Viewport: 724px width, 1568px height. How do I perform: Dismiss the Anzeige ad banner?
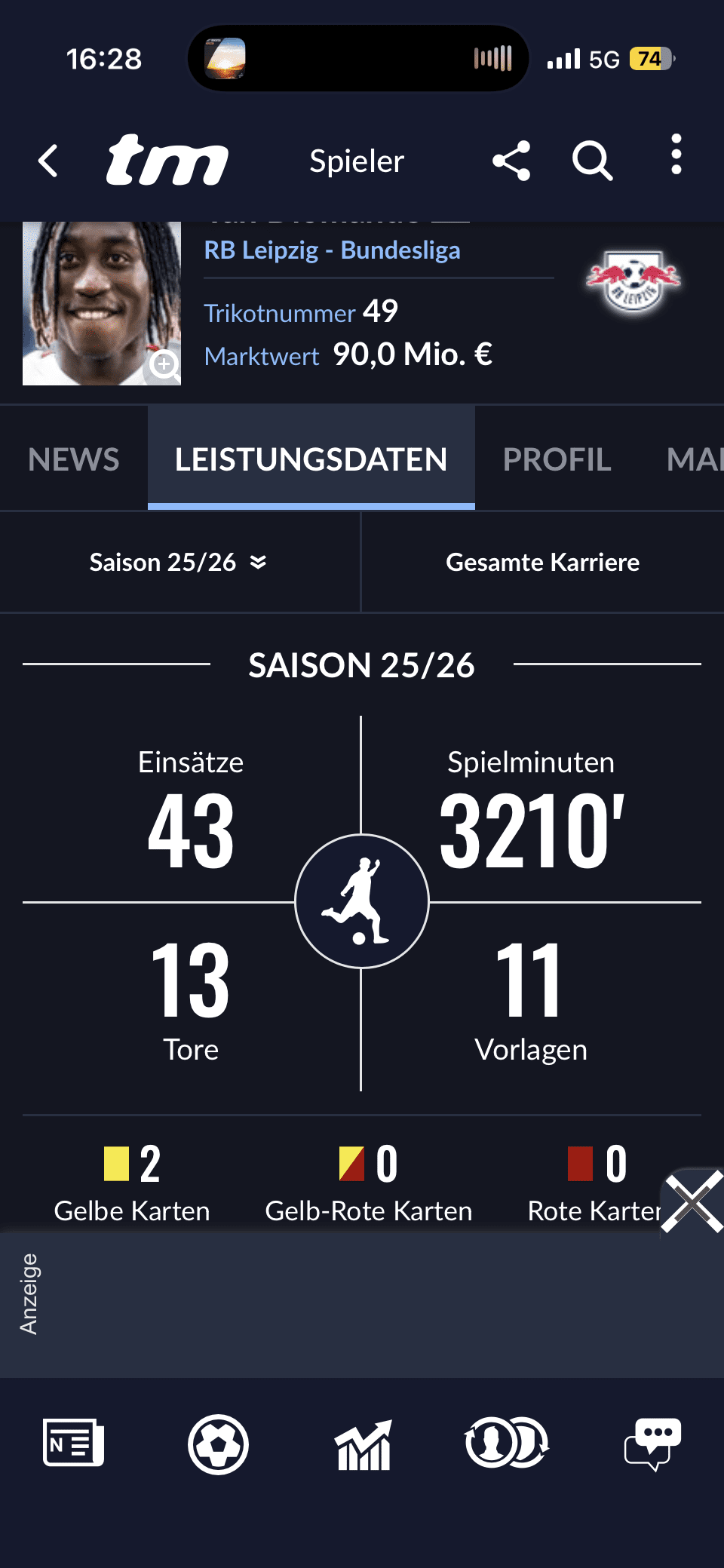click(692, 1201)
